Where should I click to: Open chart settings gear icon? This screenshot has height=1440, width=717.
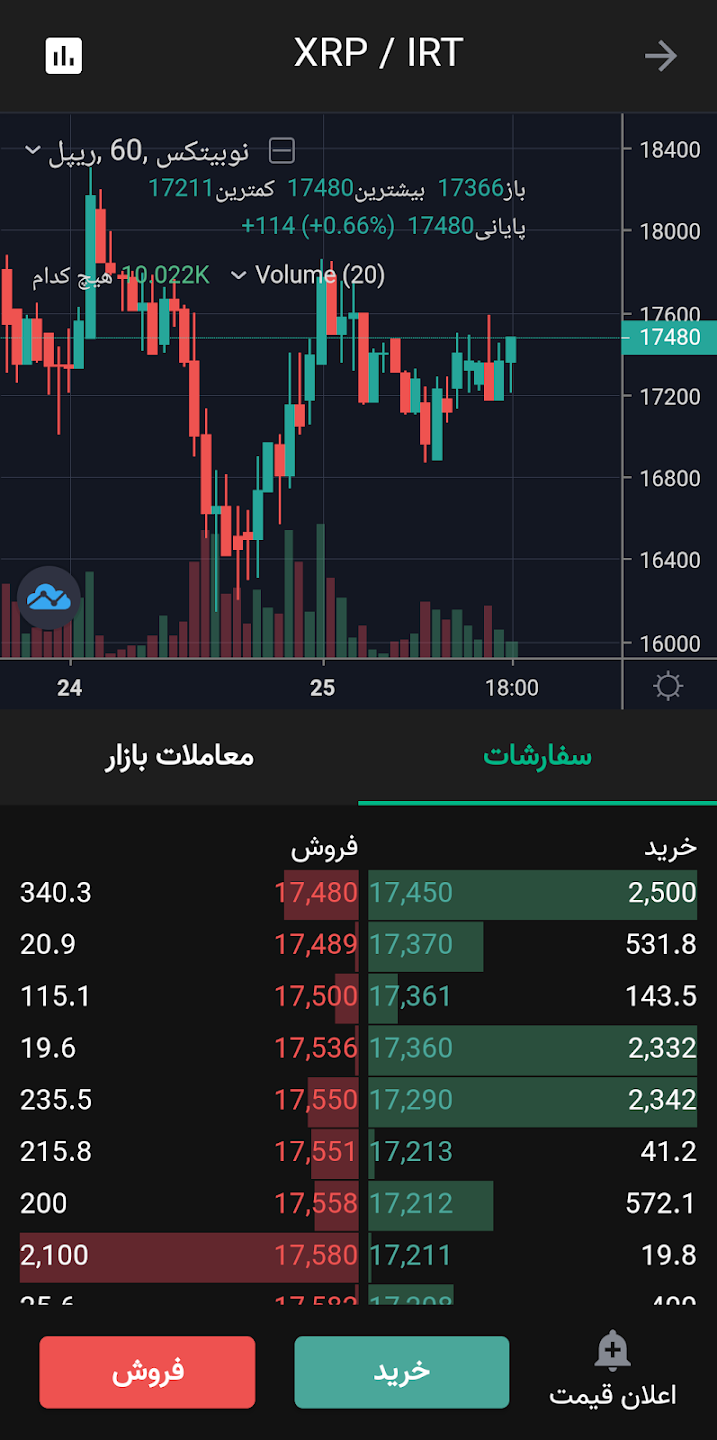(668, 687)
